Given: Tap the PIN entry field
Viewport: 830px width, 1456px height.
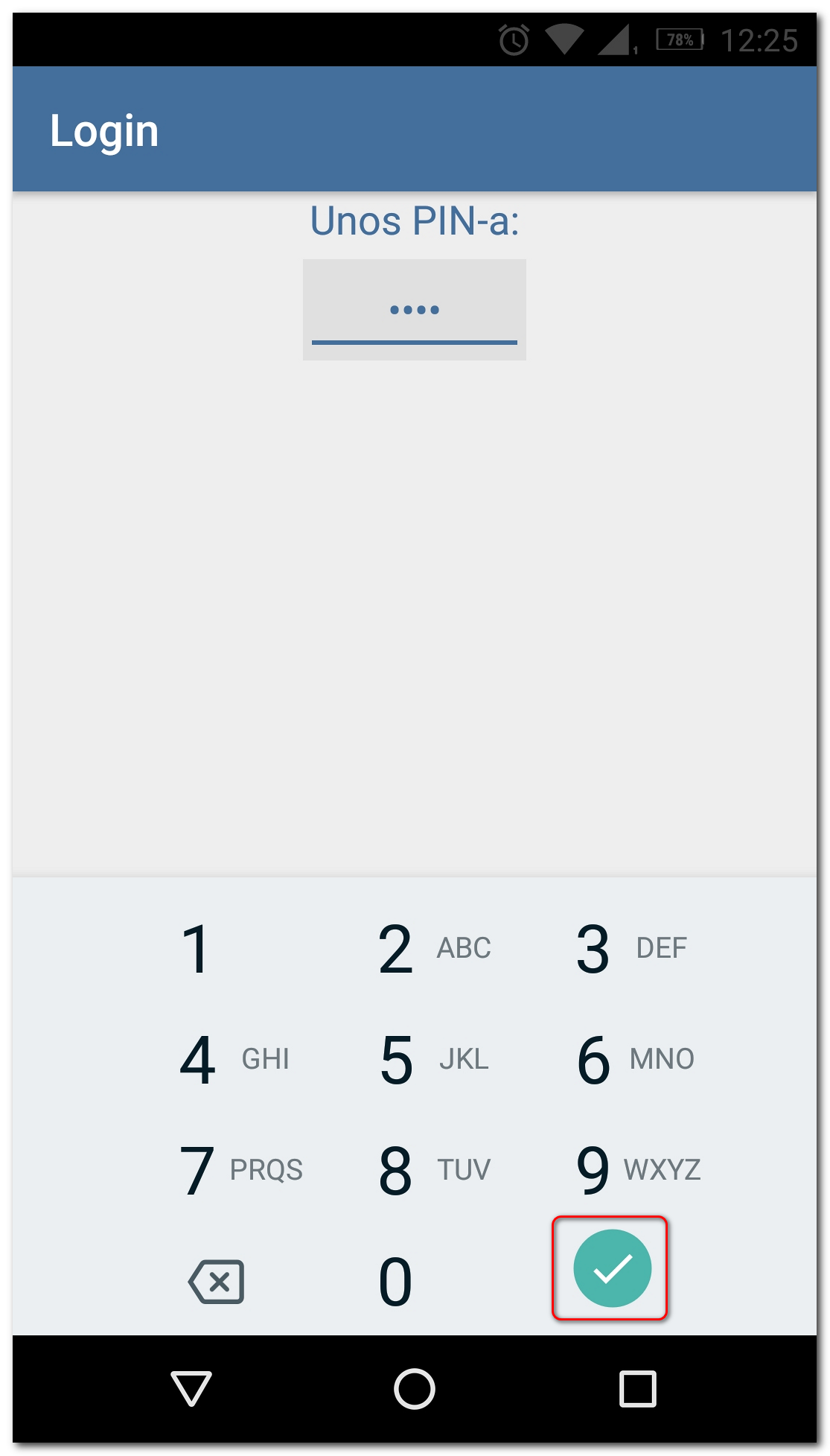Looking at the screenshot, I should click(x=414, y=310).
